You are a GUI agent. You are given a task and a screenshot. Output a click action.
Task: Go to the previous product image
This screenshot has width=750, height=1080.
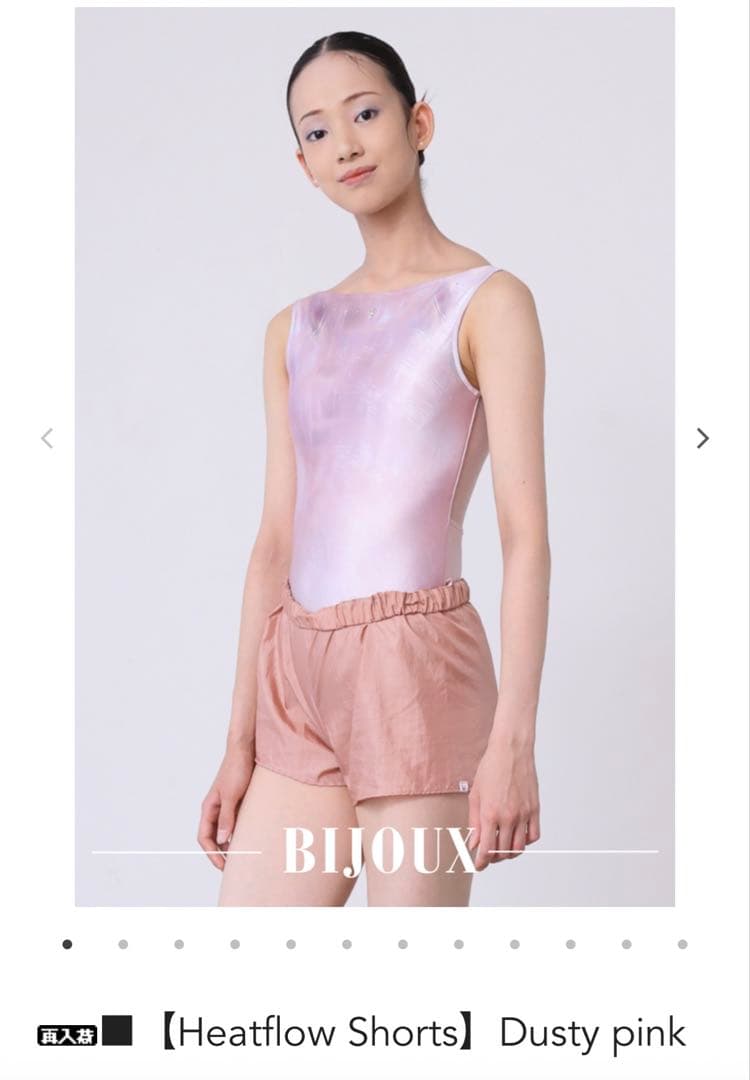coord(46,438)
